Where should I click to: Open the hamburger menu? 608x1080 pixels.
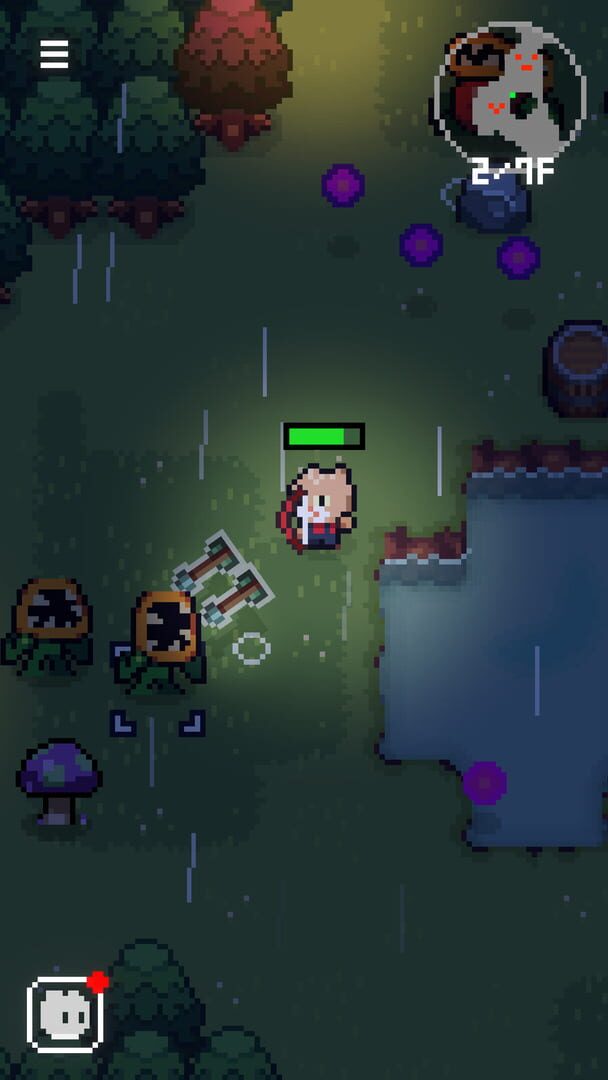pyautogui.click(x=54, y=54)
